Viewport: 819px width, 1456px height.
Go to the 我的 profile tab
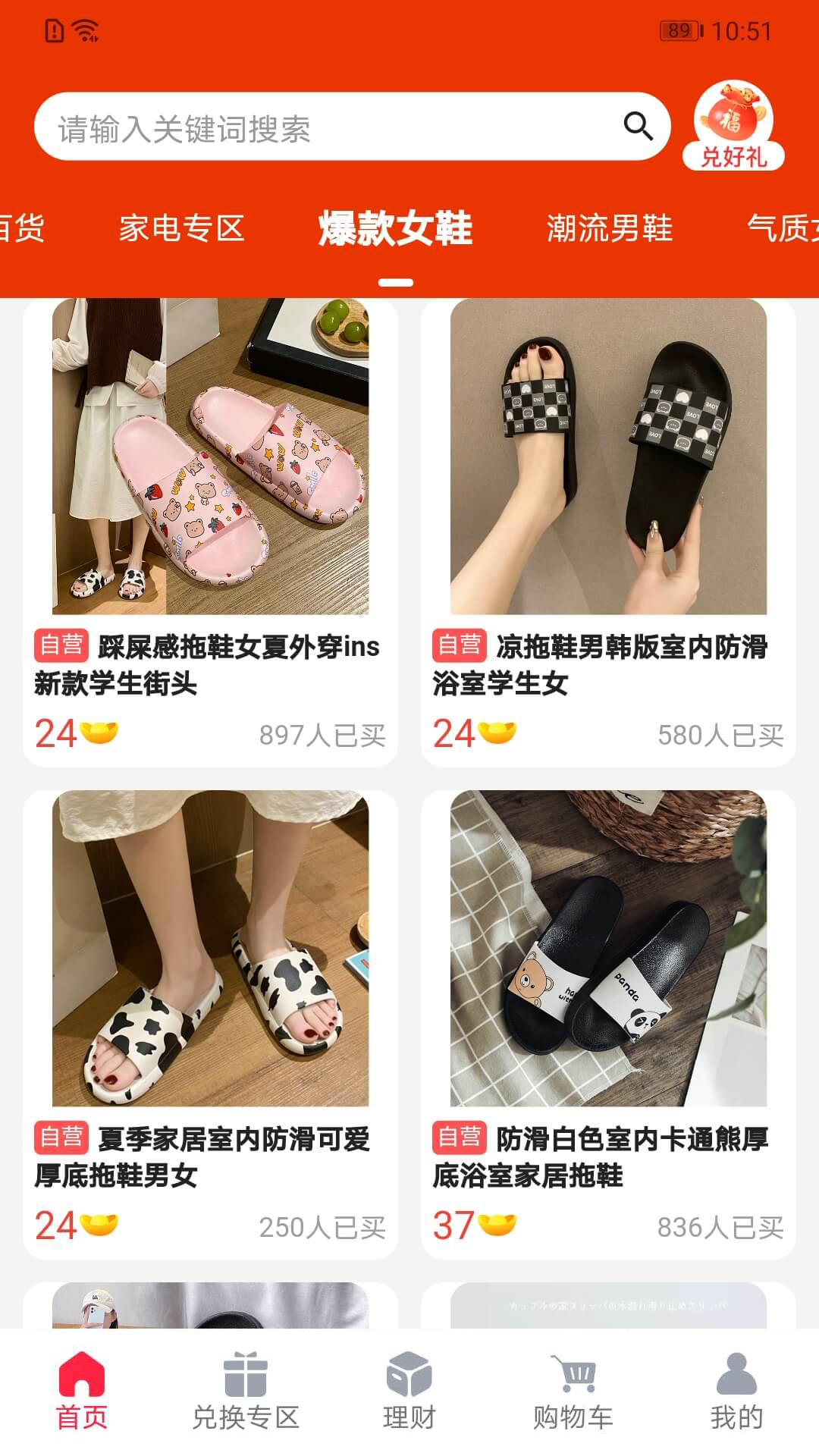click(736, 1392)
